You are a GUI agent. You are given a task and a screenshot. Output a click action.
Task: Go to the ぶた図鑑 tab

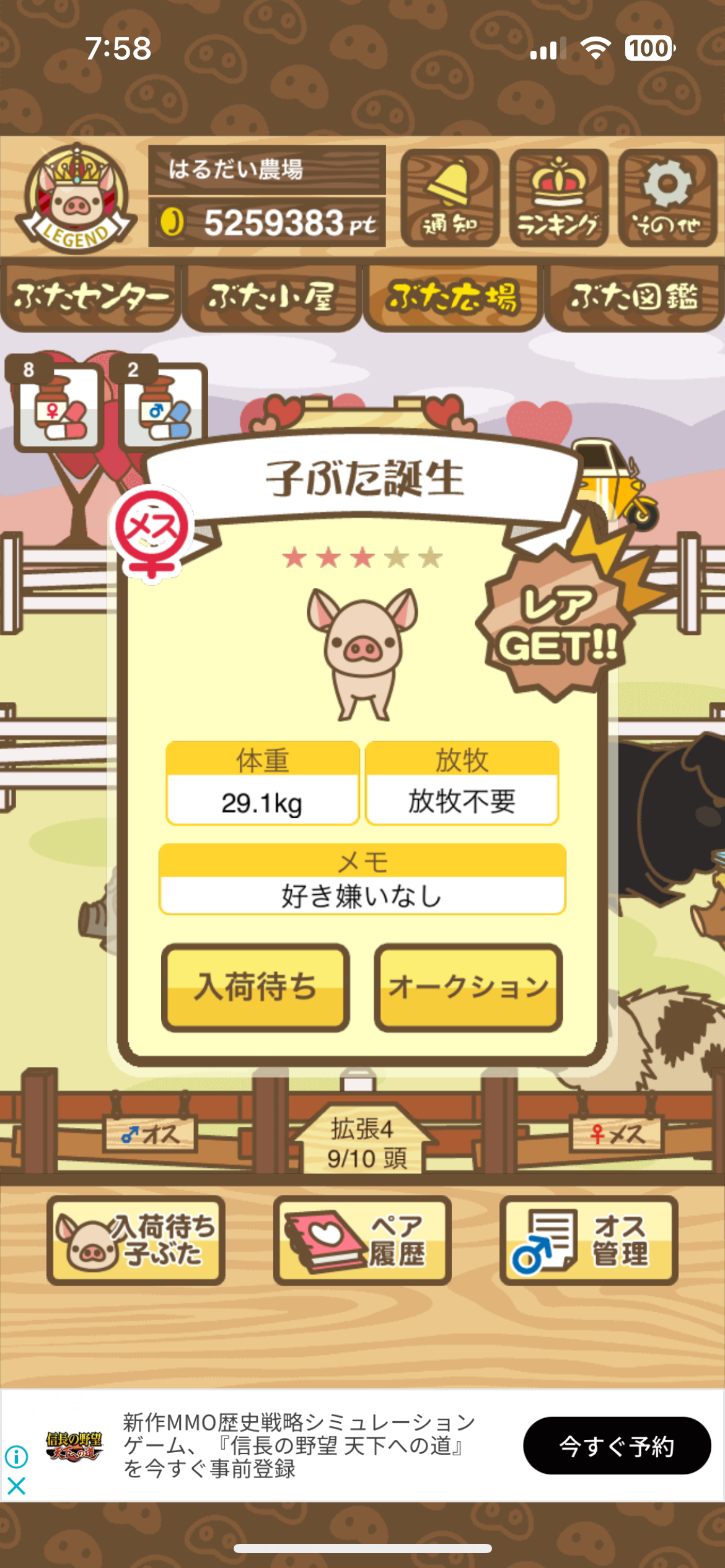point(634,298)
